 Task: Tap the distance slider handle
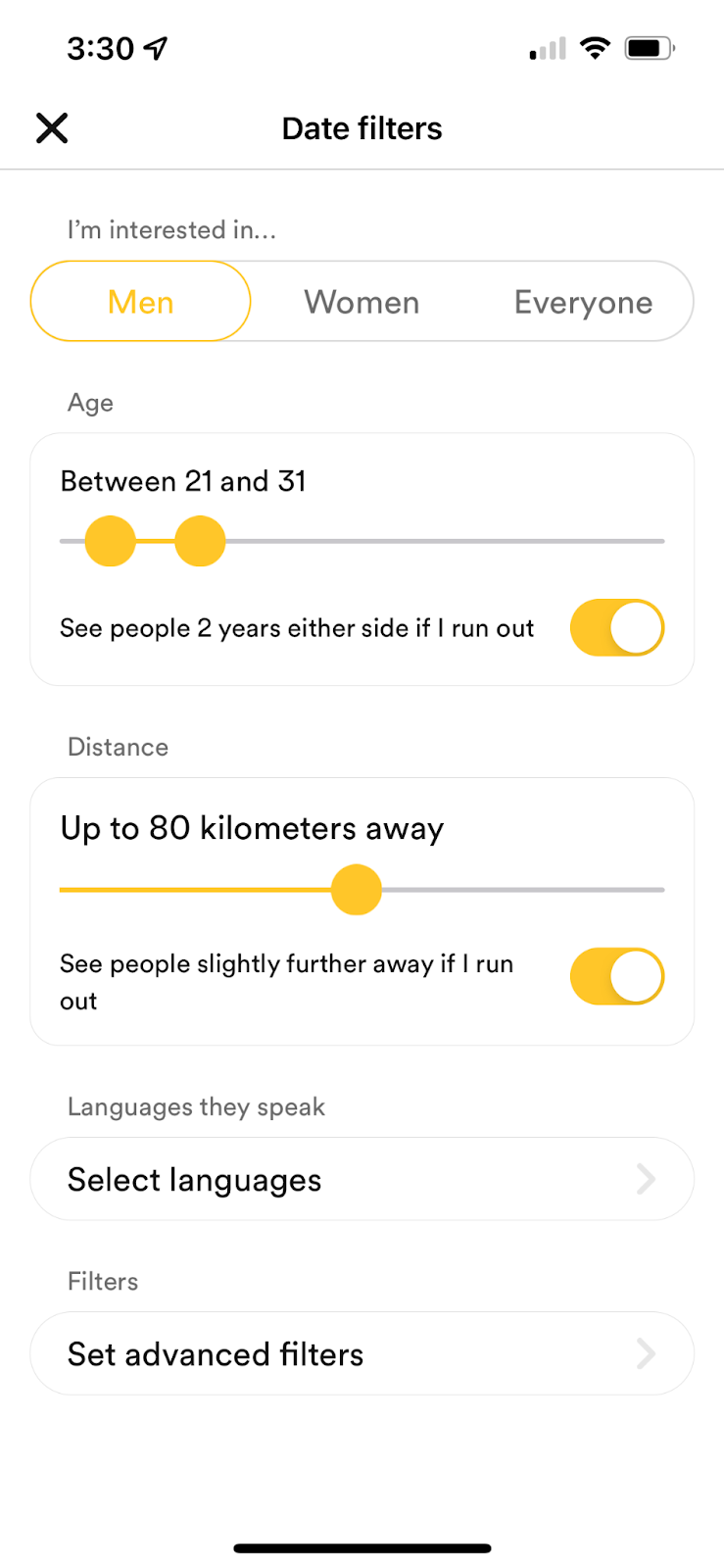357,890
